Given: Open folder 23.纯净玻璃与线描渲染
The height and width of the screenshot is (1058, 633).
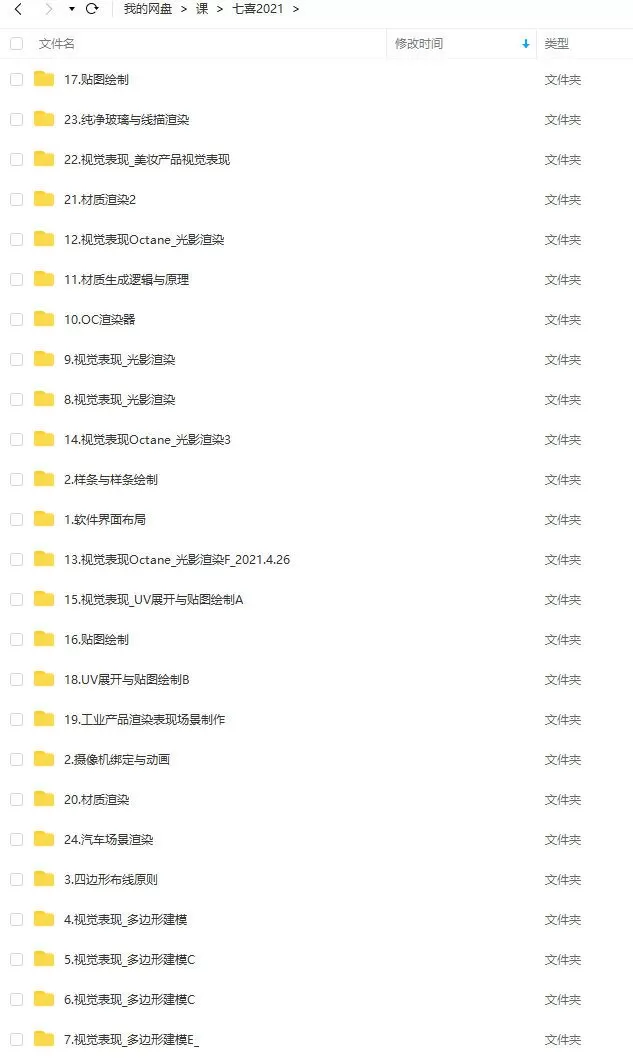Looking at the screenshot, I should (126, 119).
